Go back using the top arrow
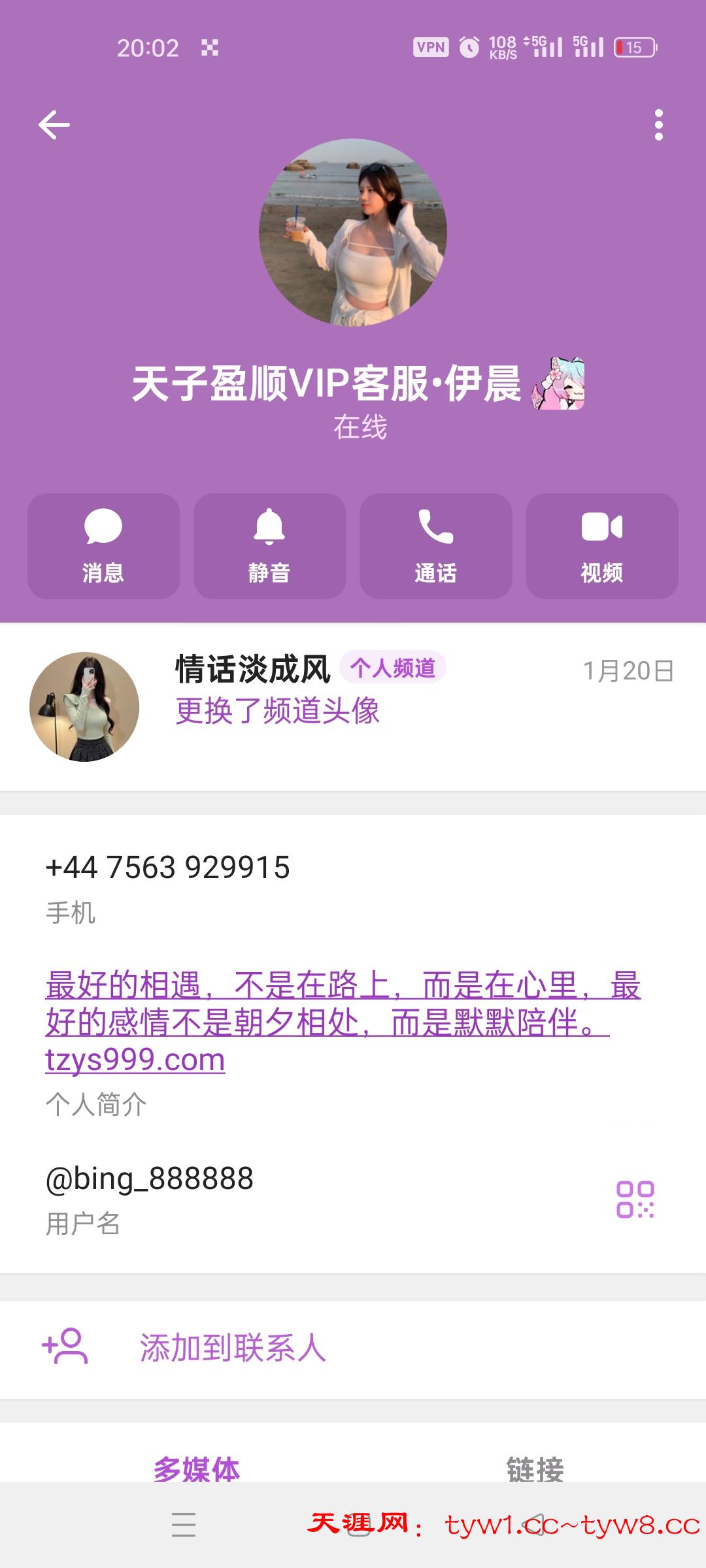Screen dimensions: 706x1568 (54, 125)
